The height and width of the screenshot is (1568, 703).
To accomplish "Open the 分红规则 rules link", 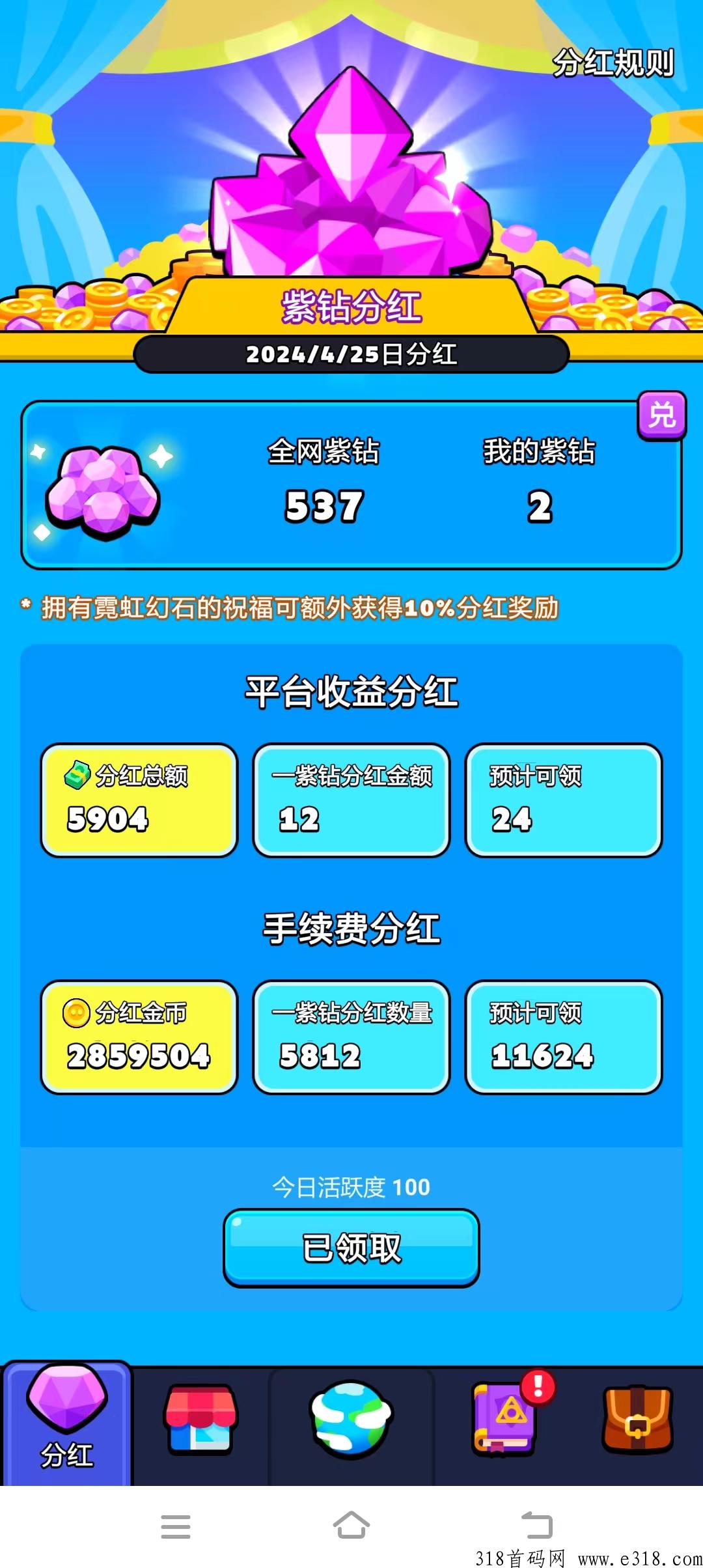I will click(x=613, y=63).
